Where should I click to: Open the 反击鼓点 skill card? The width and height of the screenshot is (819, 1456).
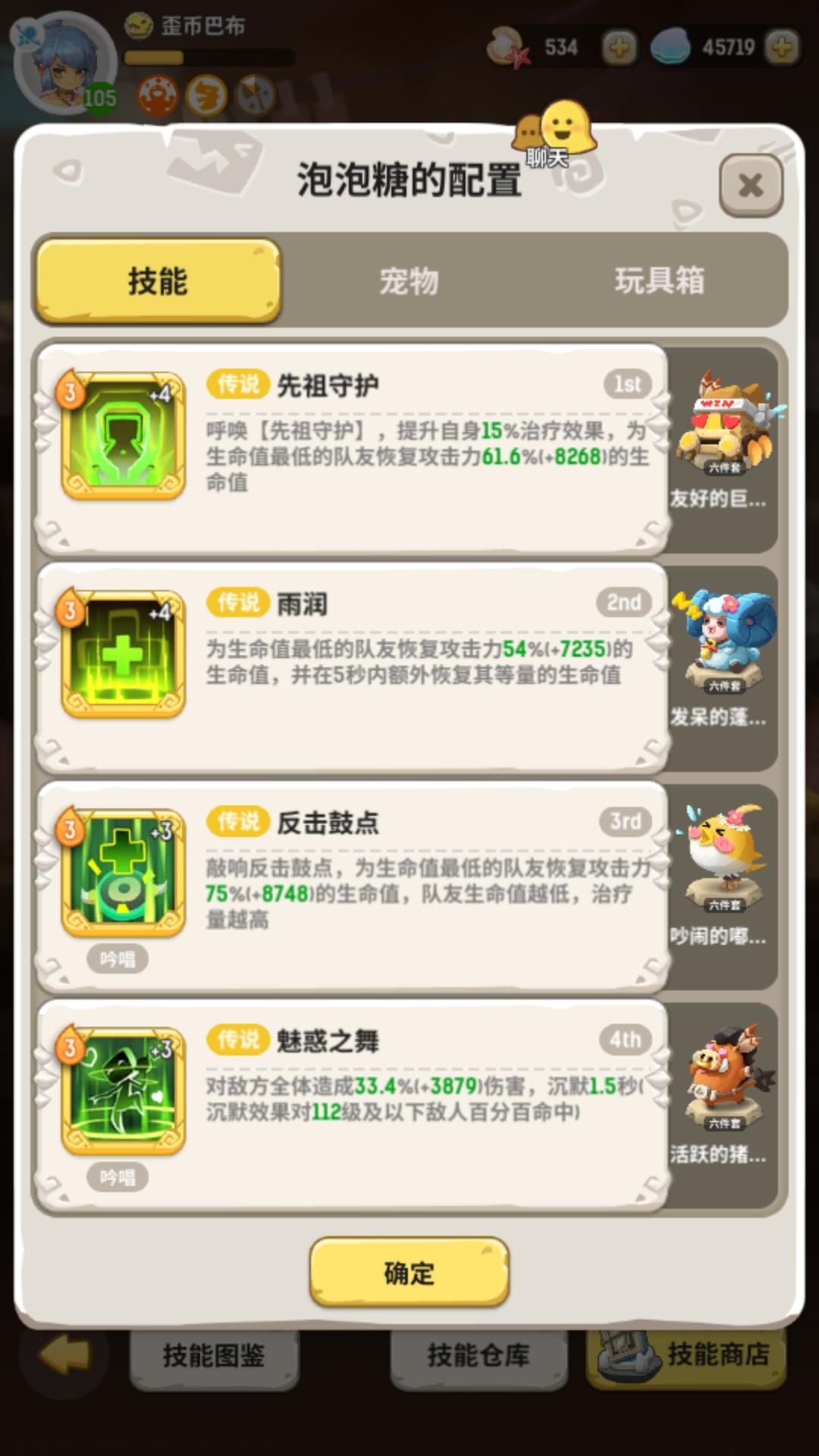(352, 886)
